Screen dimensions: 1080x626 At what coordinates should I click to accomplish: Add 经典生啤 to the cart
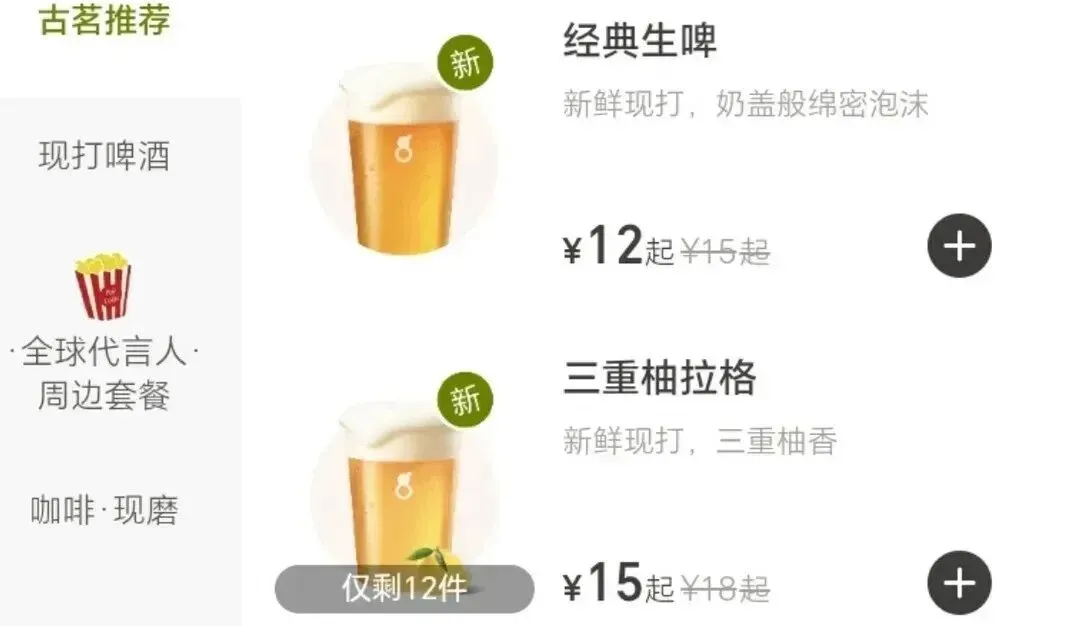tap(959, 246)
